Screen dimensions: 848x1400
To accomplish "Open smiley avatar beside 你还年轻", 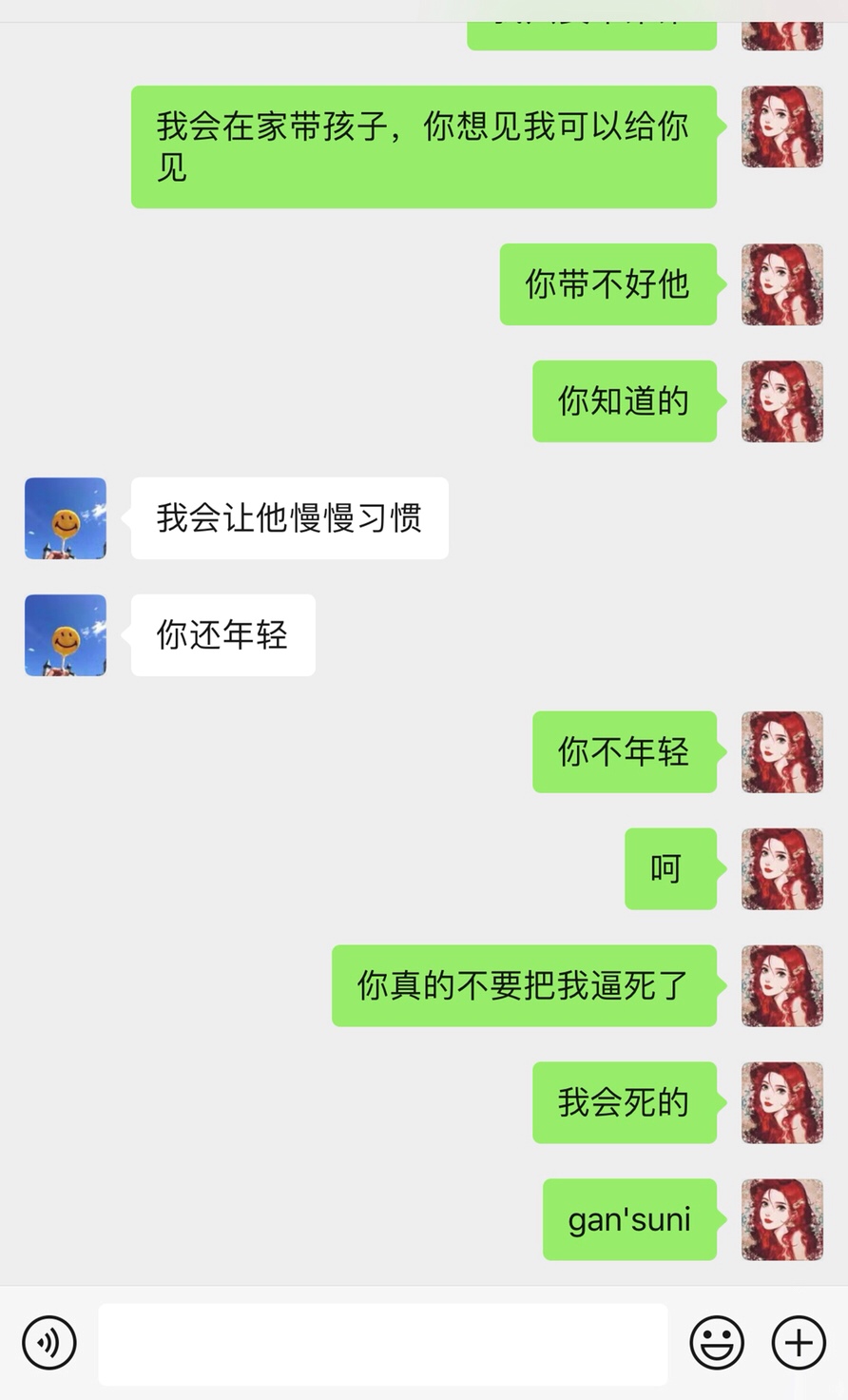I will pos(65,635).
